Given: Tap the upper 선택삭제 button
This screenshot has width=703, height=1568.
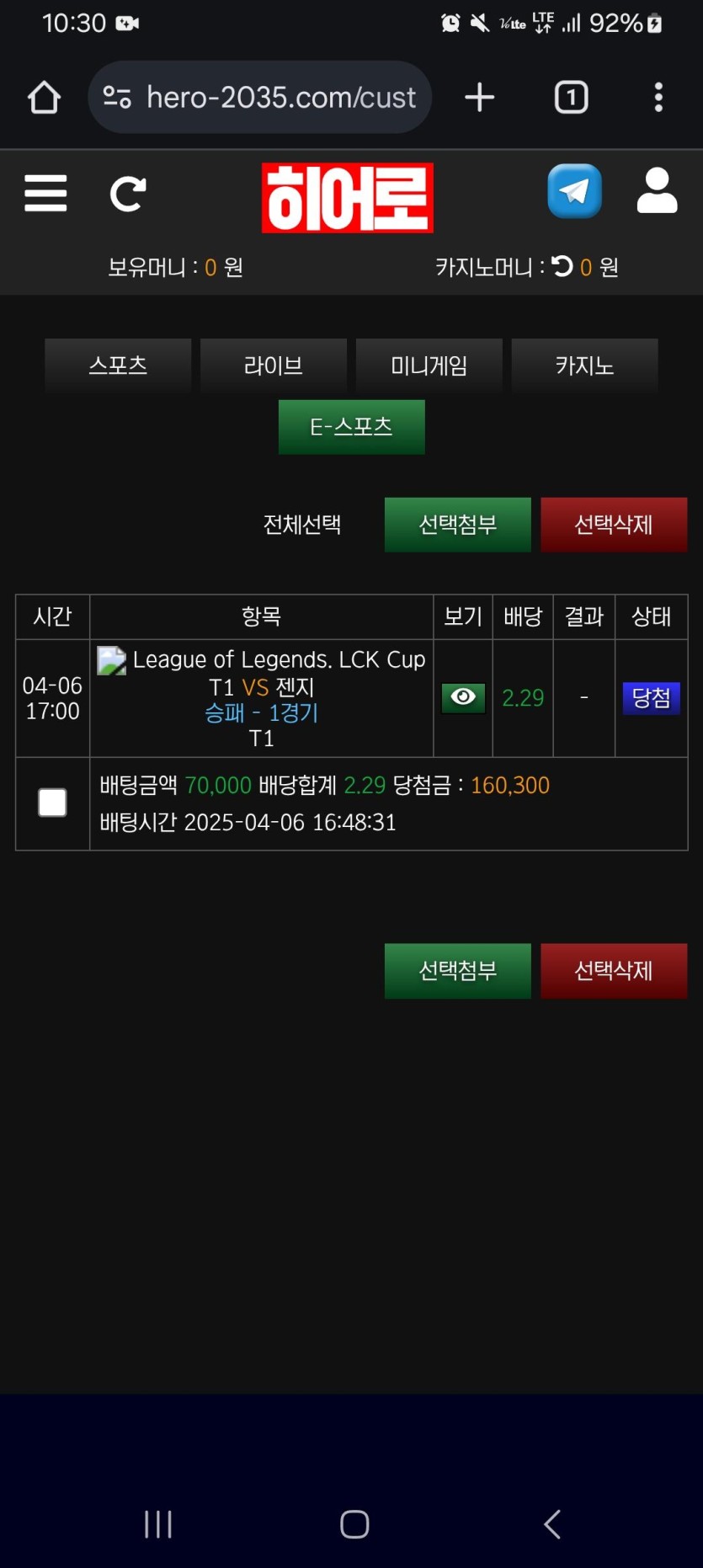Looking at the screenshot, I should coord(613,525).
